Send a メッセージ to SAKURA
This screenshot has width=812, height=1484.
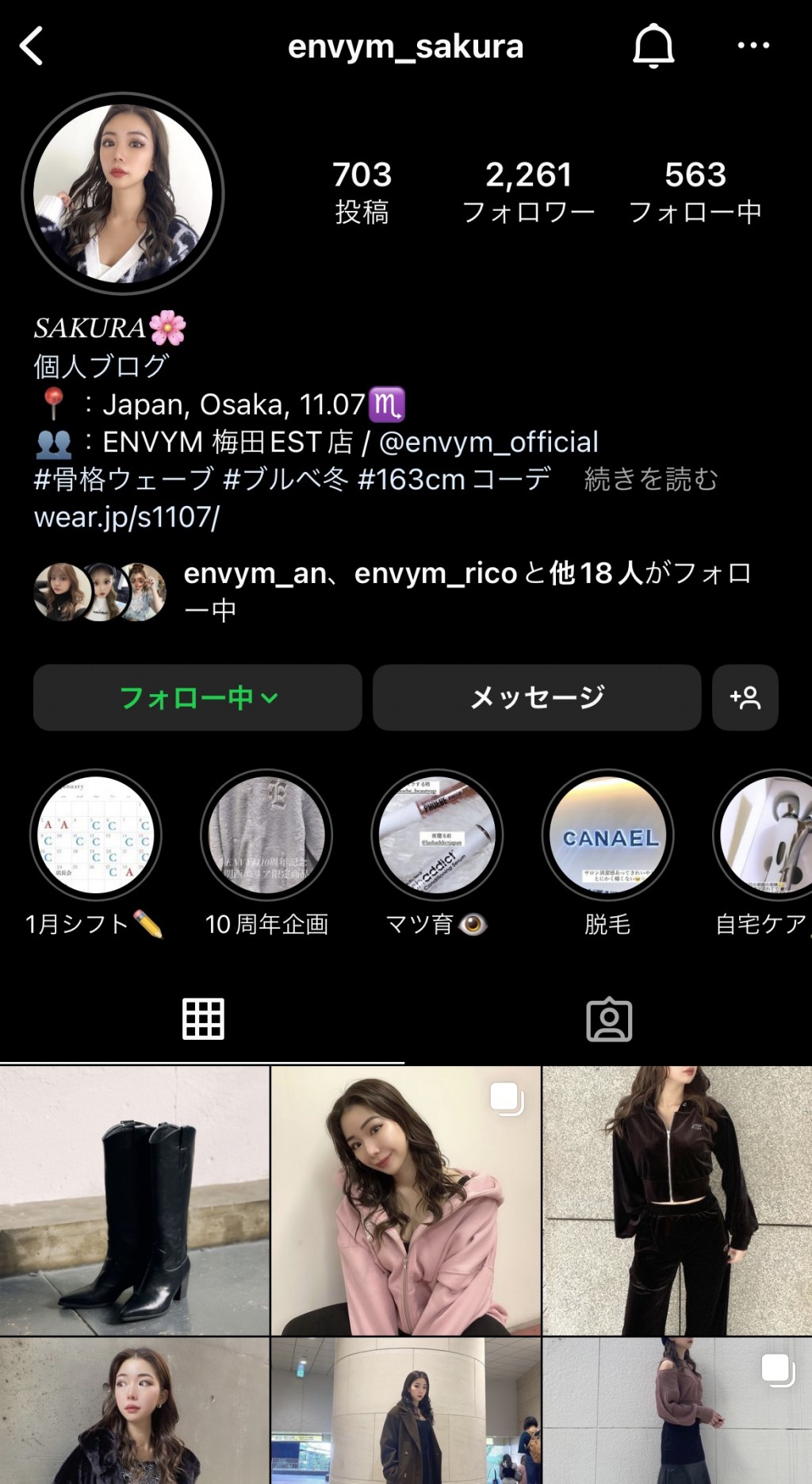click(537, 698)
